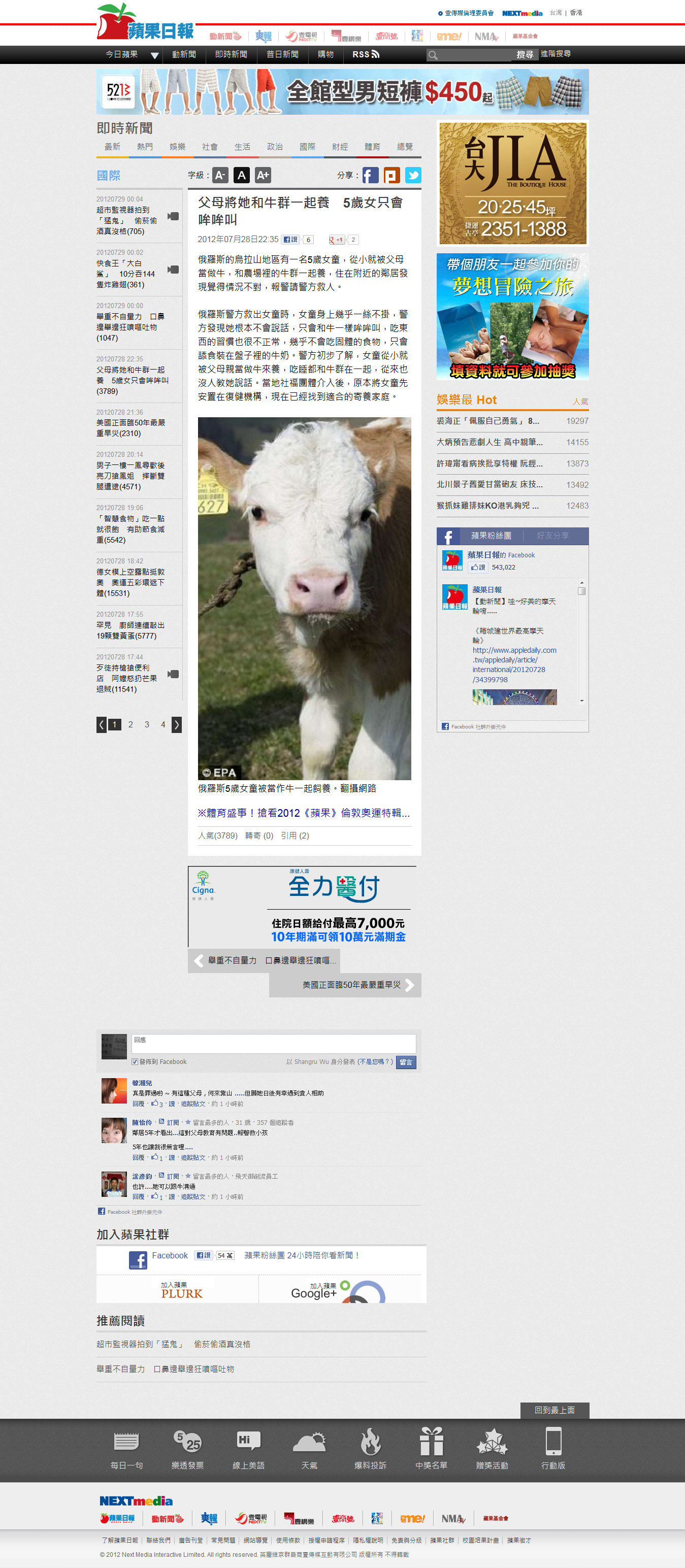Go to page 2 of news list
This screenshot has height=1568, width=685.
click(x=131, y=724)
